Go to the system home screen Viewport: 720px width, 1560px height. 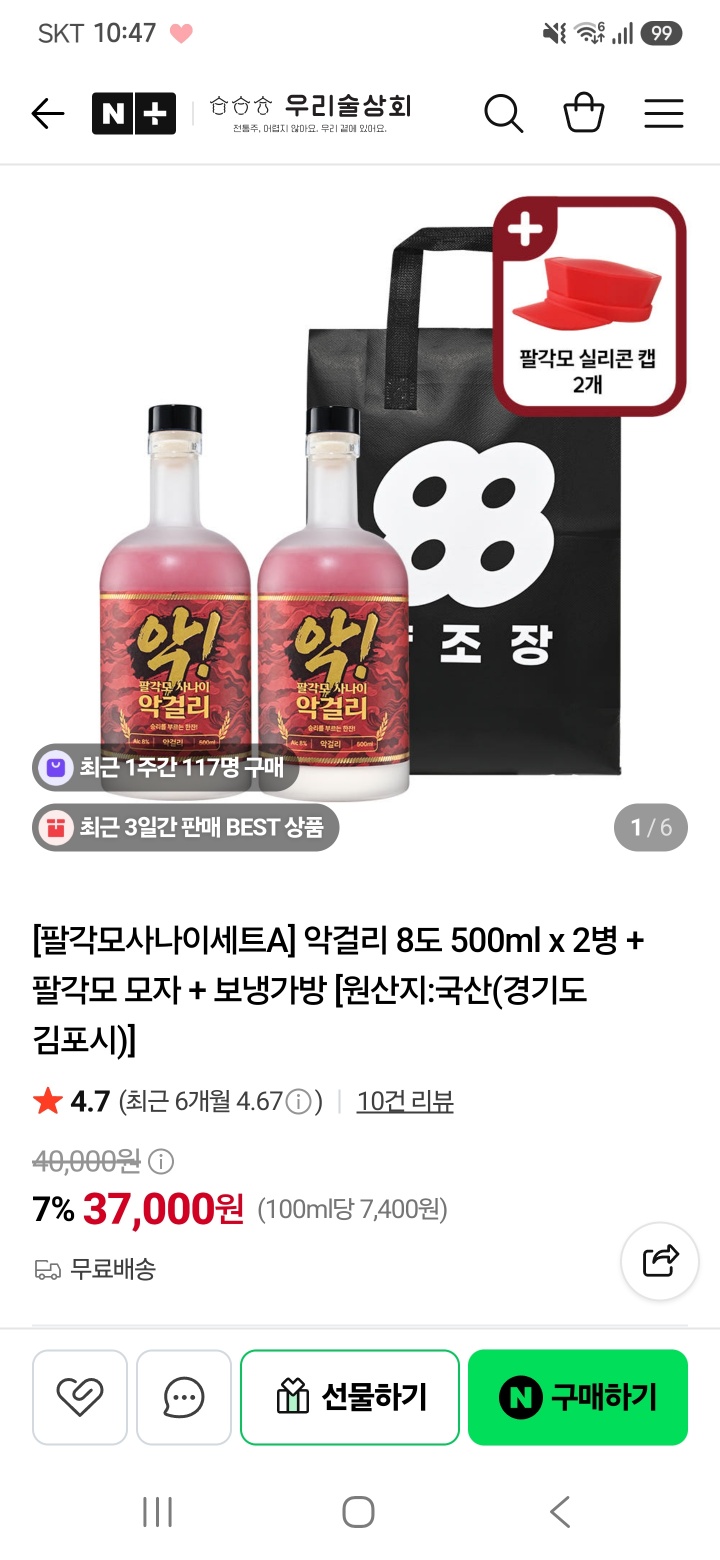[358, 1512]
